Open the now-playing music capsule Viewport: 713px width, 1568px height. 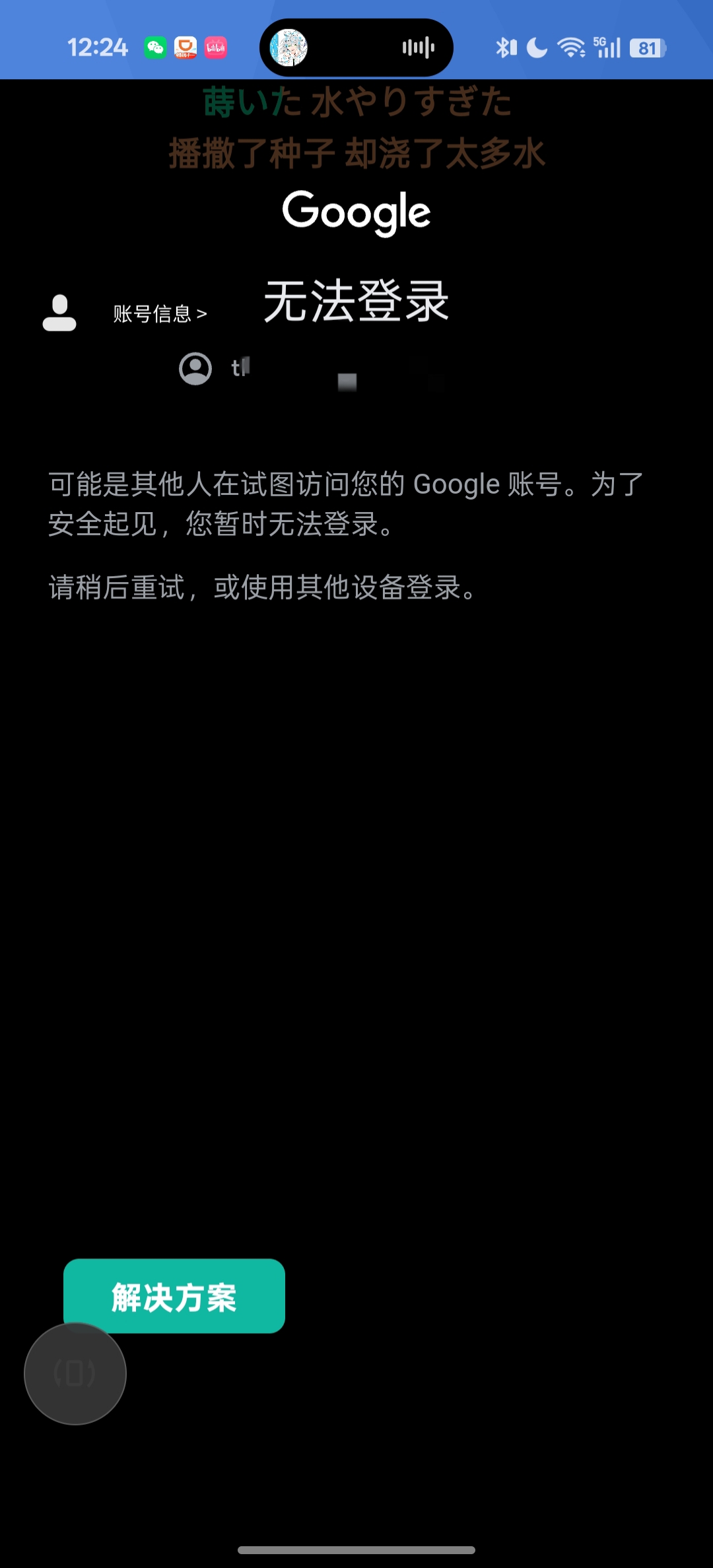click(x=356, y=48)
